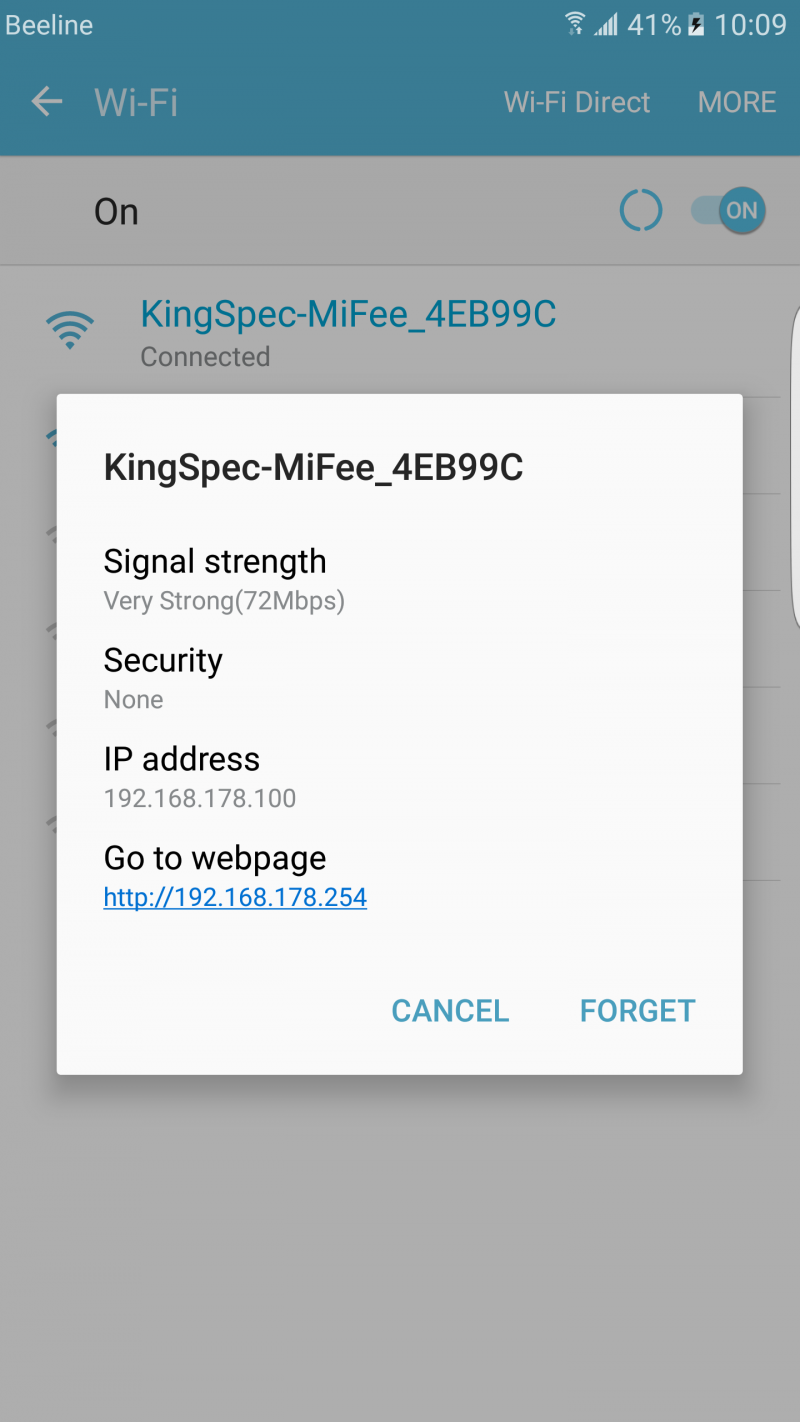Forget the KingSpec-MiFee_4EB99C network
Screen dimensions: 800x1422
click(637, 1011)
